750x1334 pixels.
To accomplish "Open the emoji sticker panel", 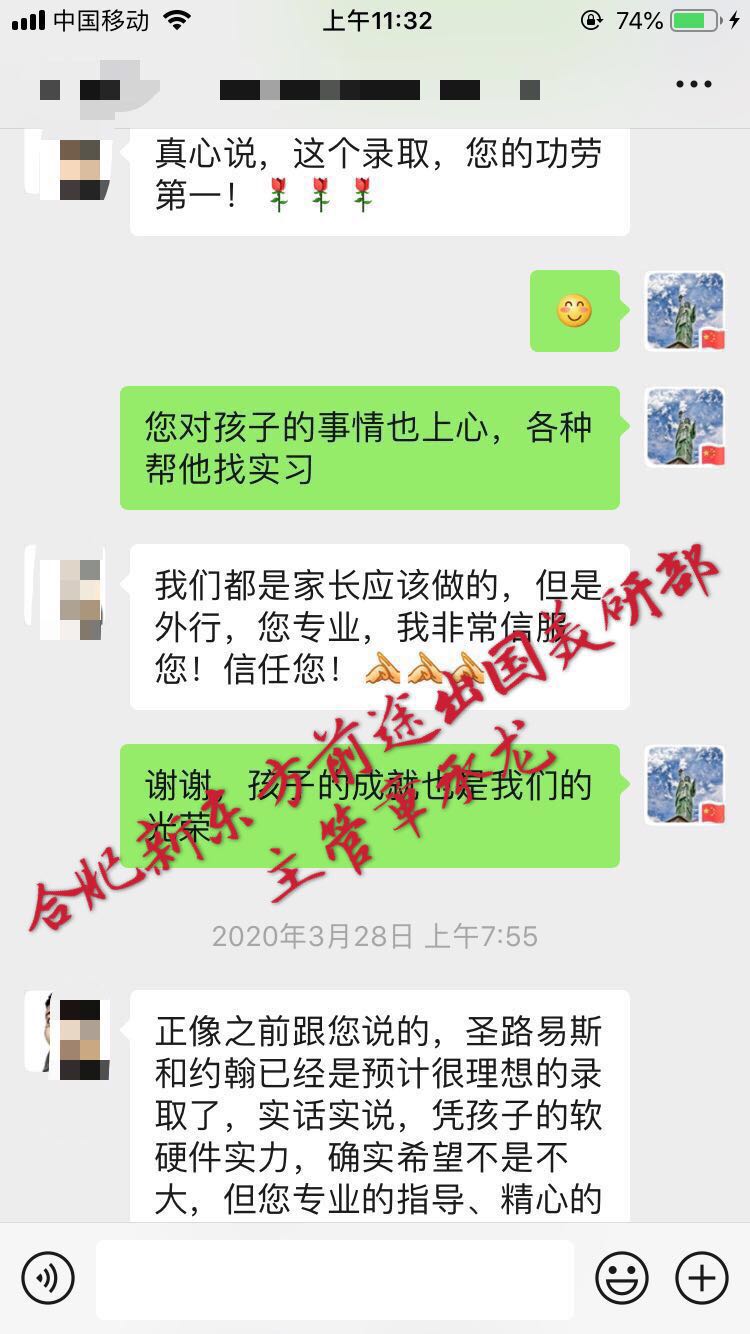I will tap(621, 1277).
